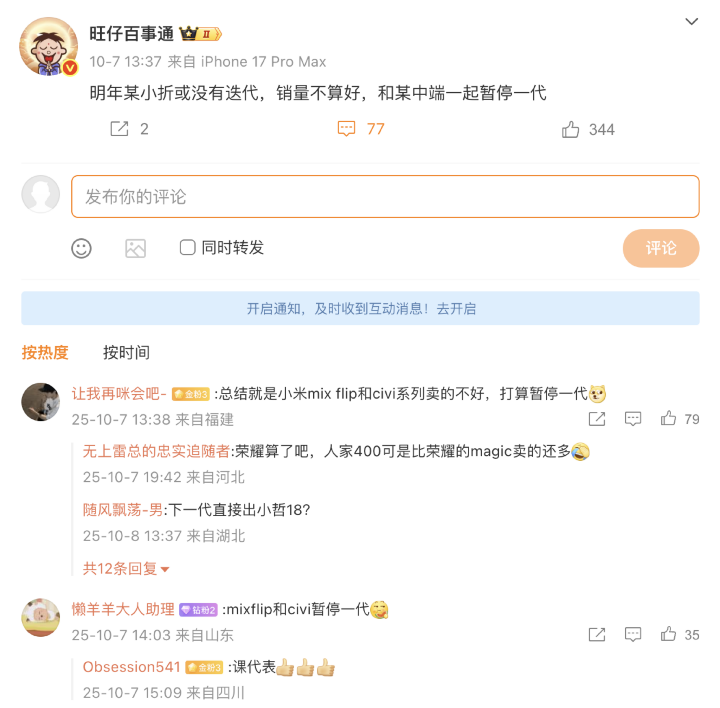The width and height of the screenshot is (720, 708).
Task: Select the 按热度 sort tab
Action: pyautogui.click(x=45, y=352)
